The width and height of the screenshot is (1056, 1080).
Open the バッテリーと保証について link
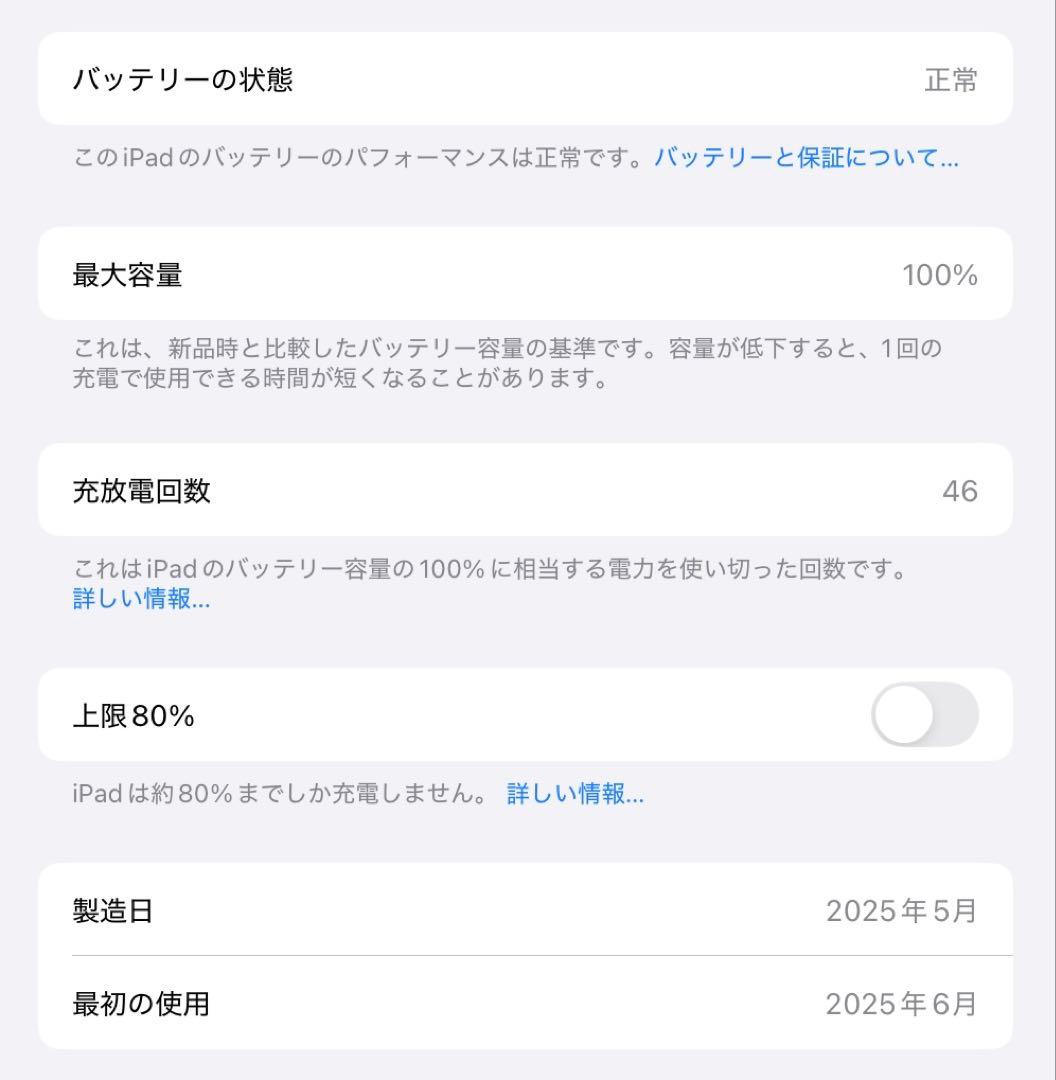806,156
